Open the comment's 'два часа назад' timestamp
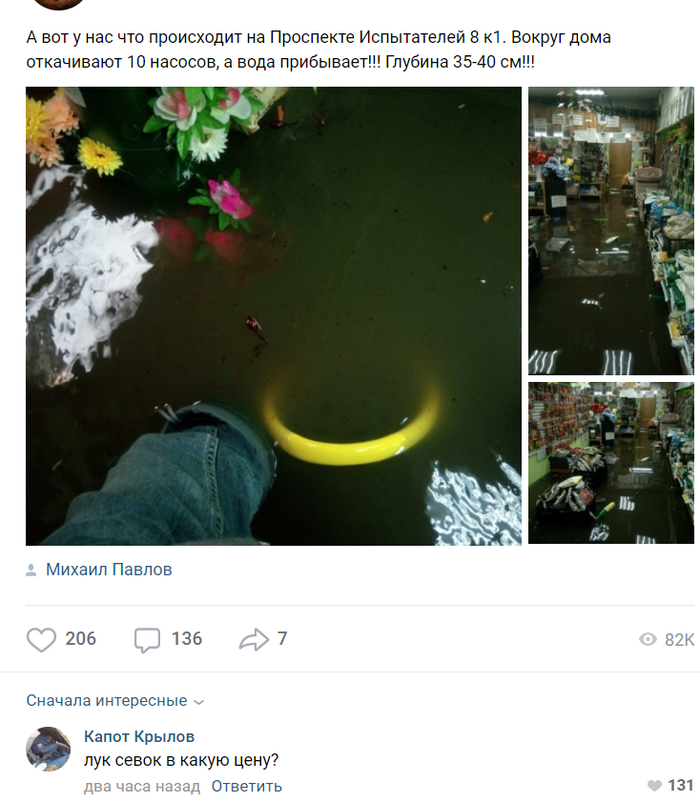 coord(141,786)
